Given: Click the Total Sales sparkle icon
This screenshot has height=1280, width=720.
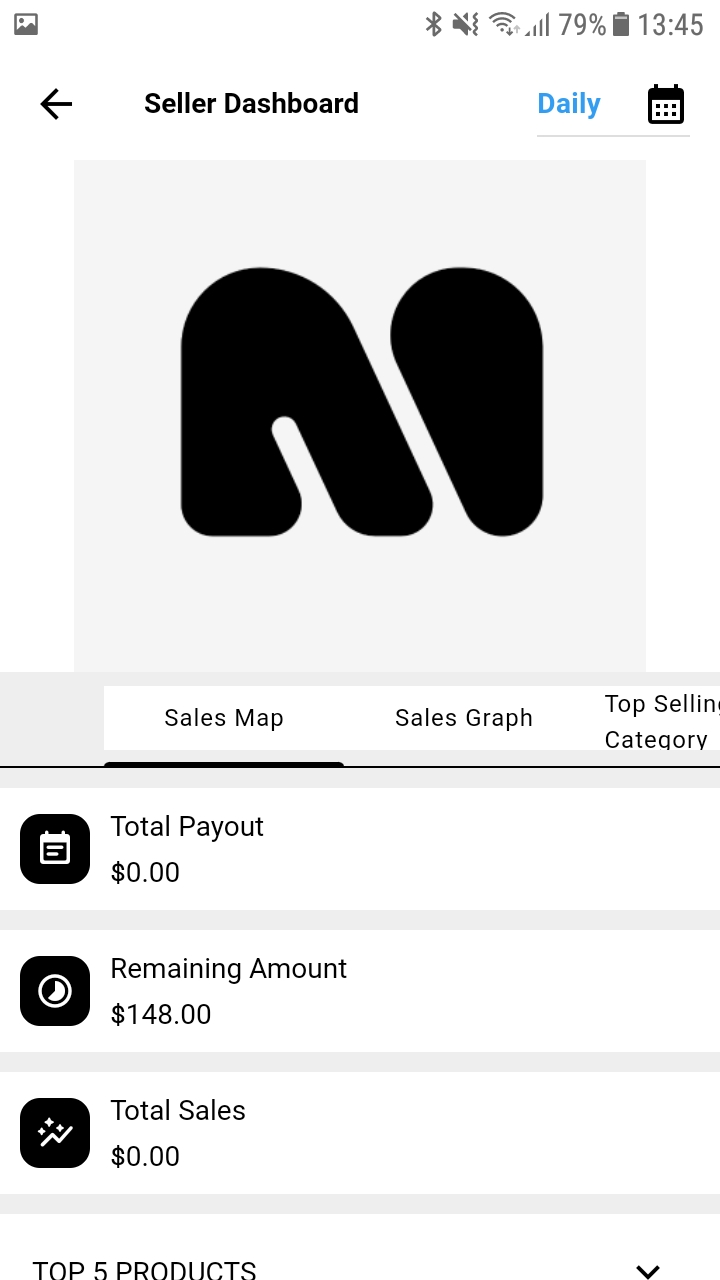Looking at the screenshot, I should pyautogui.click(x=55, y=1133).
